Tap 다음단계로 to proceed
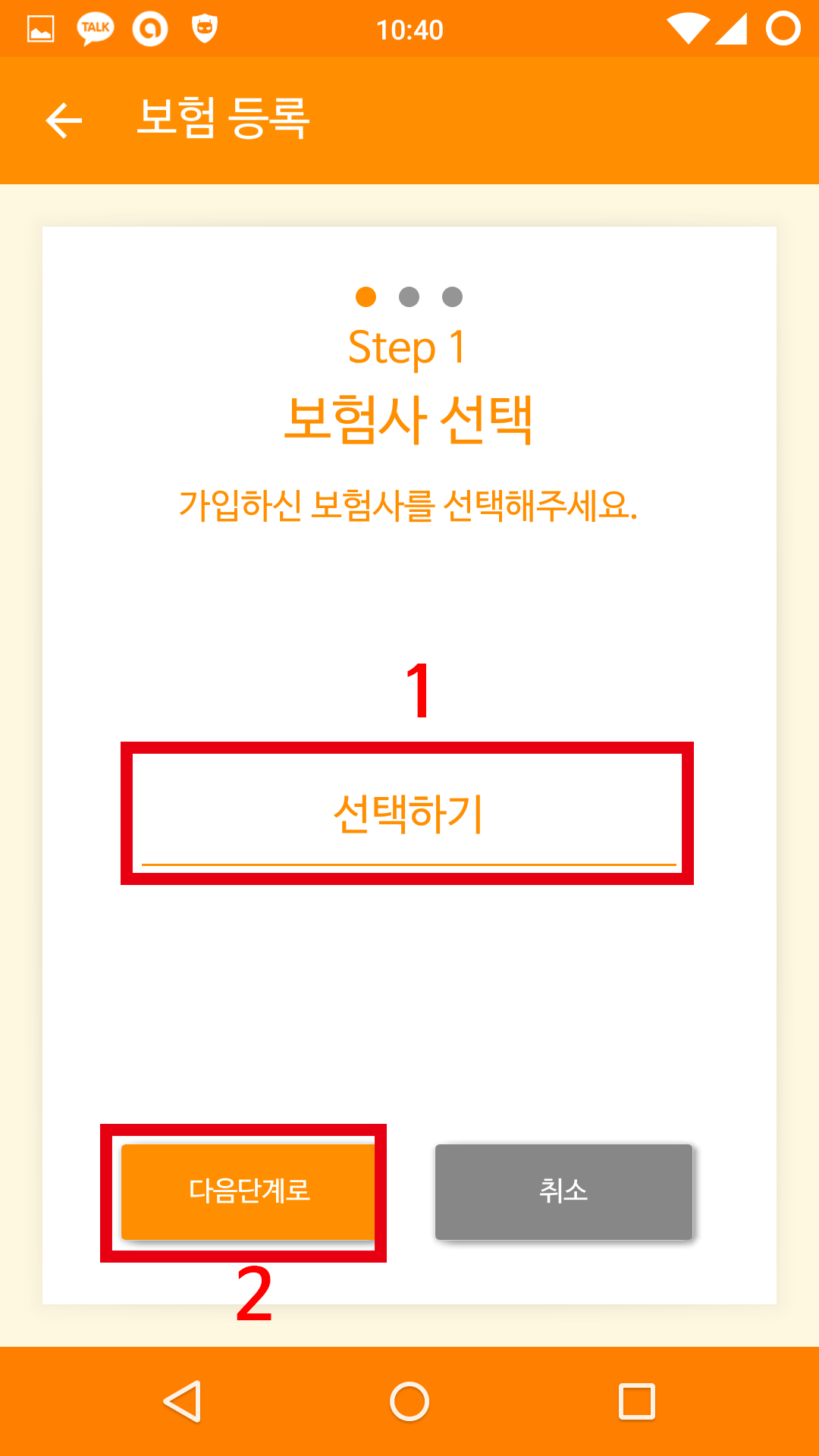 coord(249,1191)
